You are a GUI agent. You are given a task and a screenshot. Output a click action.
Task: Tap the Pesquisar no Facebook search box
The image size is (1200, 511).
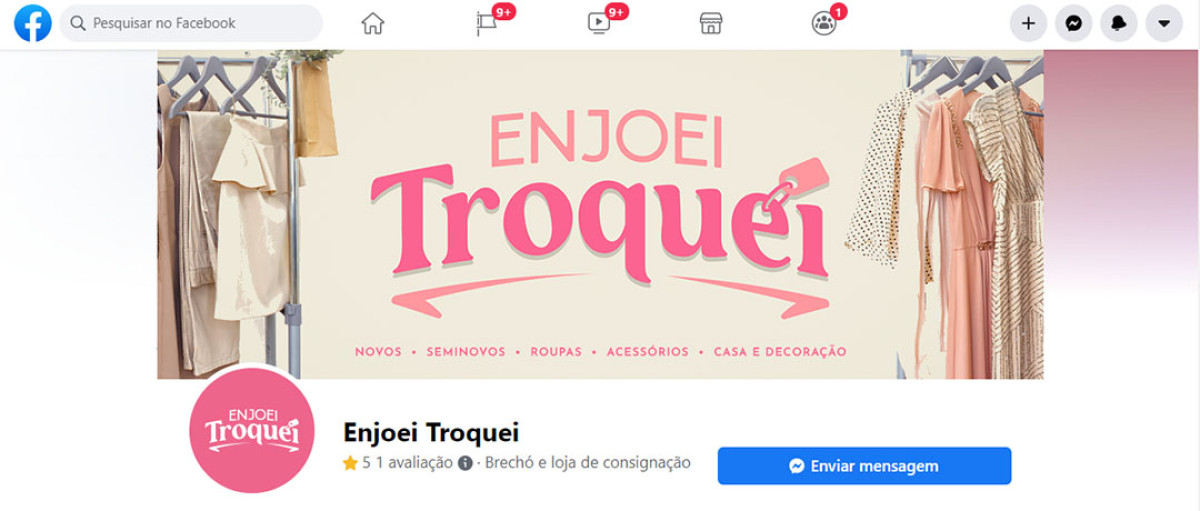point(192,23)
